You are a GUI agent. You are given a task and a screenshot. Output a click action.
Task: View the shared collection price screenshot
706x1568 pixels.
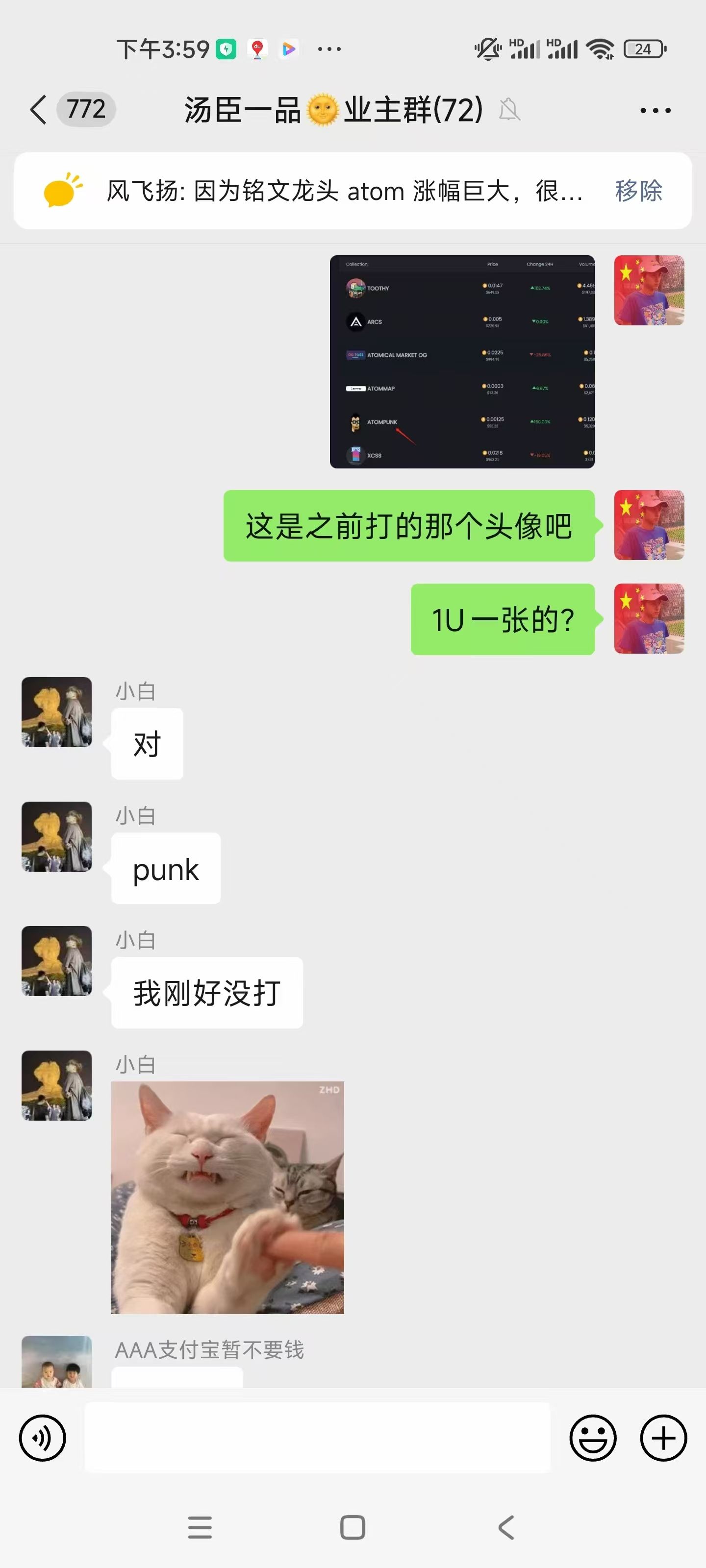[462, 362]
